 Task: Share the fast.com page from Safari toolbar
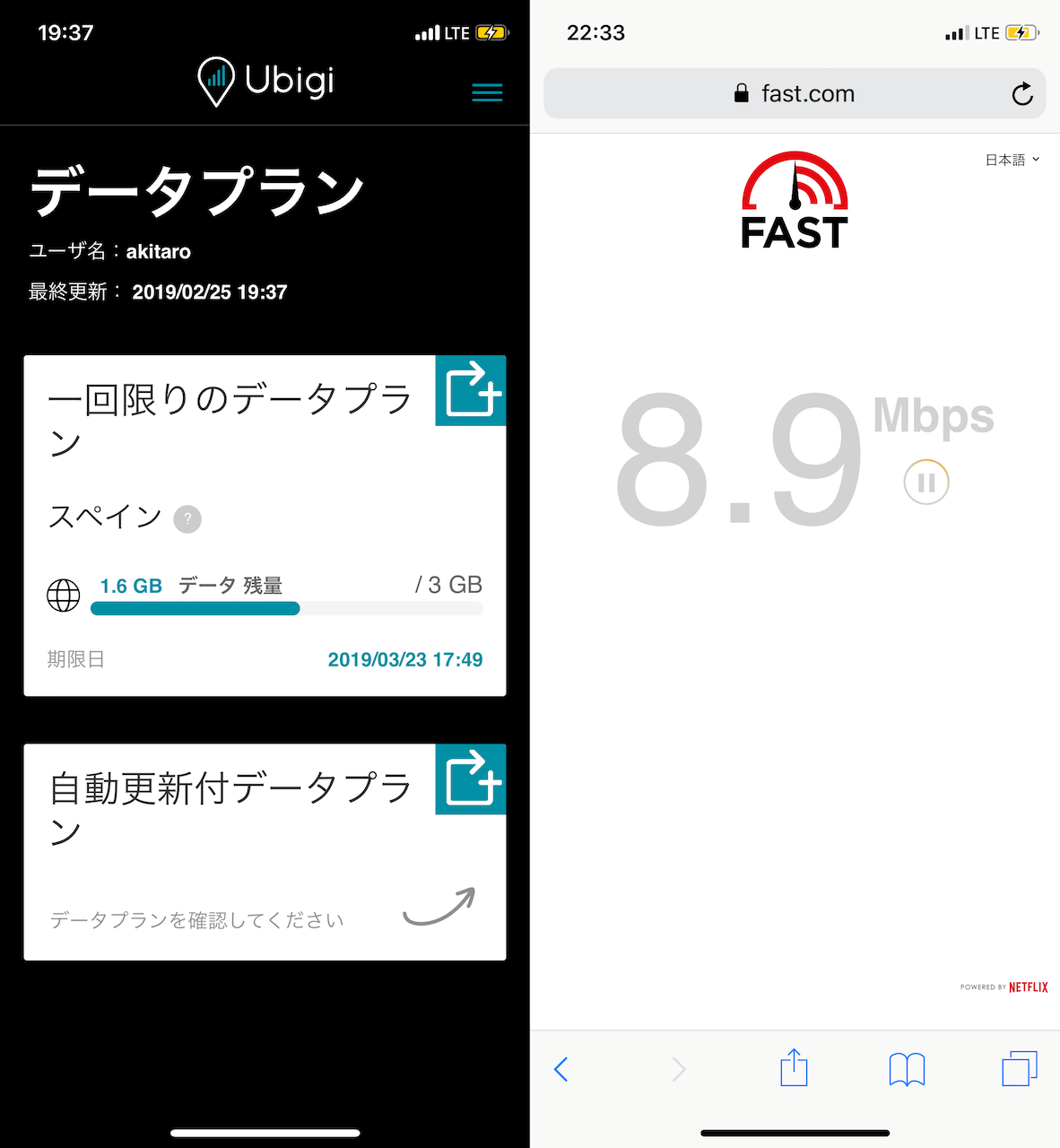tap(794, 1068)
